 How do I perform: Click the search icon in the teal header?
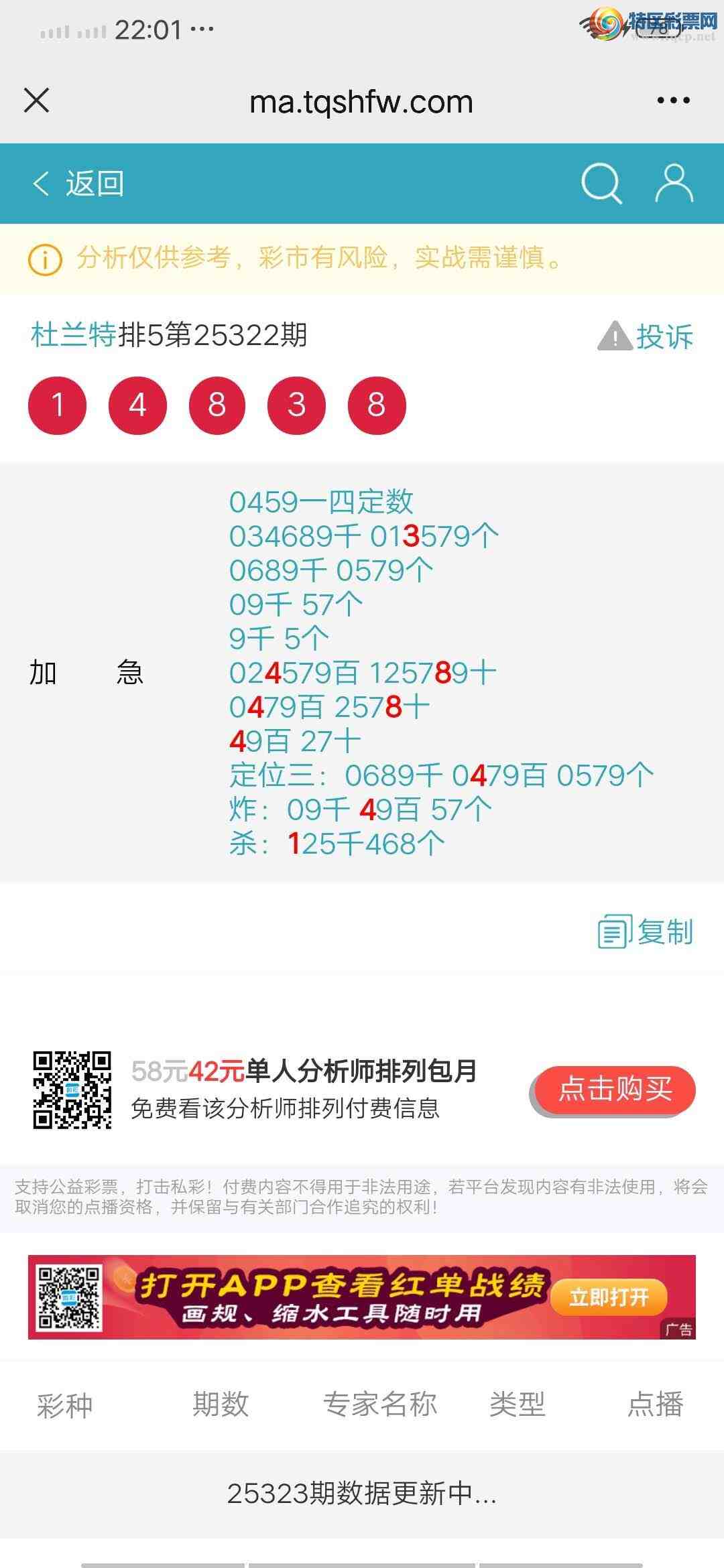point(601,184)
